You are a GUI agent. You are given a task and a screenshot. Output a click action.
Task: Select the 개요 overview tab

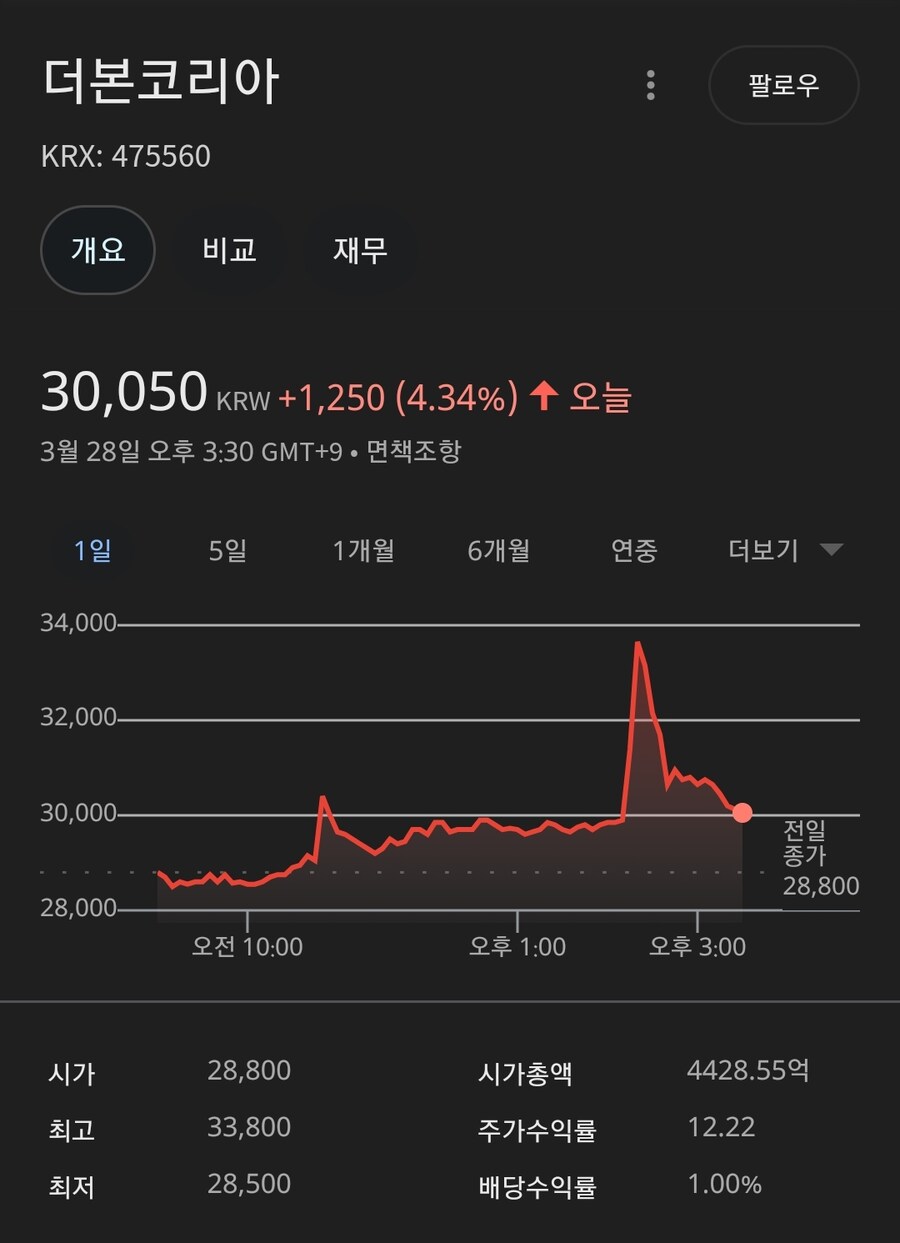97,250
